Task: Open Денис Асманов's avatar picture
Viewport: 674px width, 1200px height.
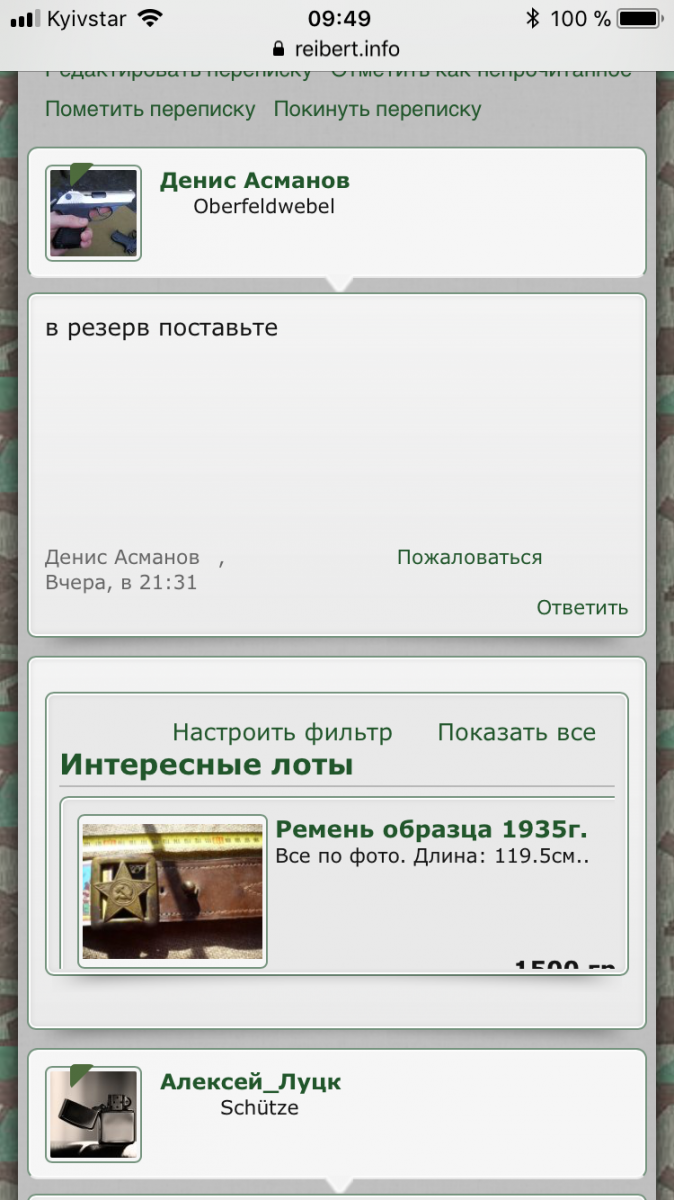Action: pos(93,213)
